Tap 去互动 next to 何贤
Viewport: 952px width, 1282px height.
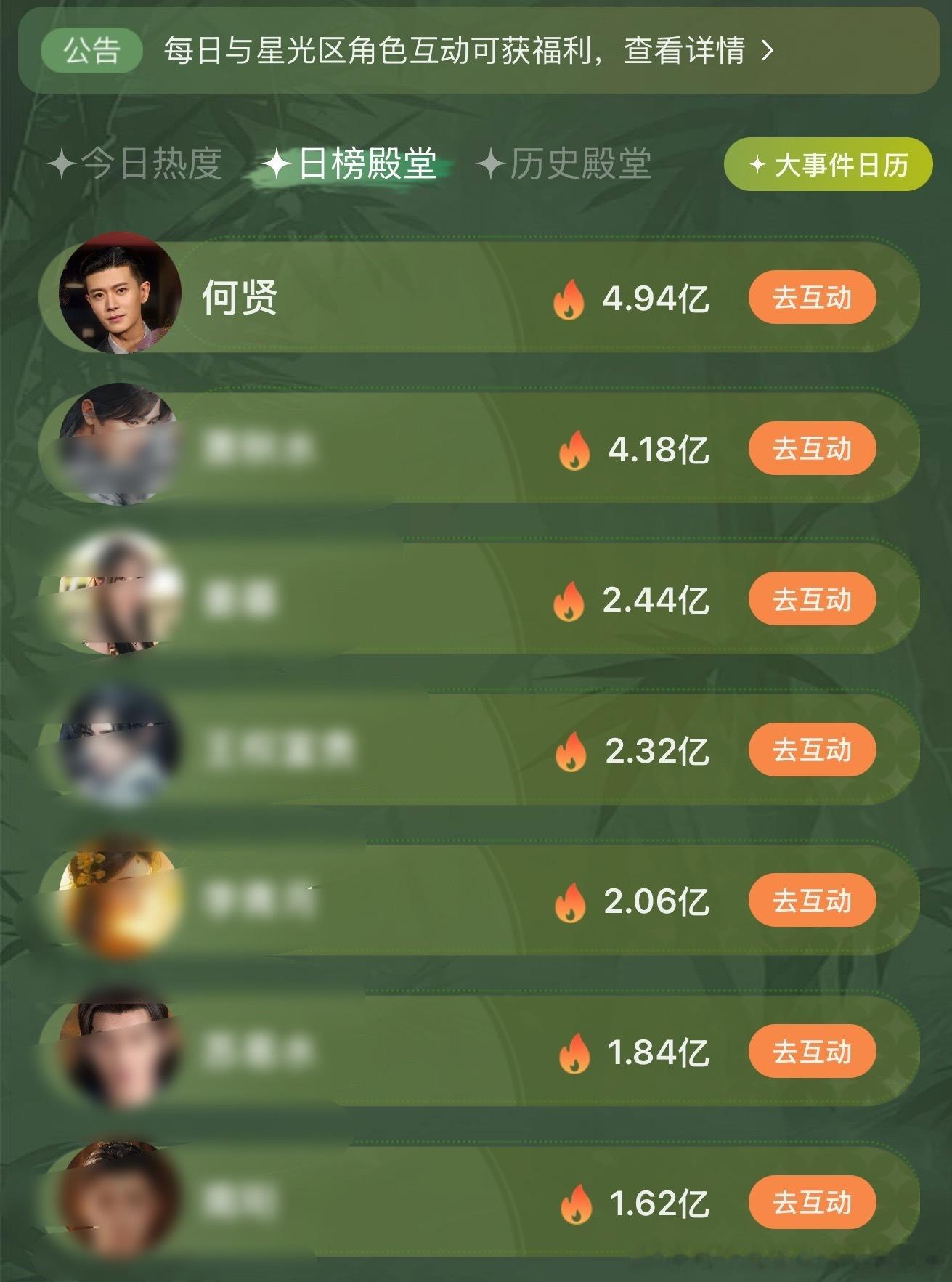tap(813, 297)
